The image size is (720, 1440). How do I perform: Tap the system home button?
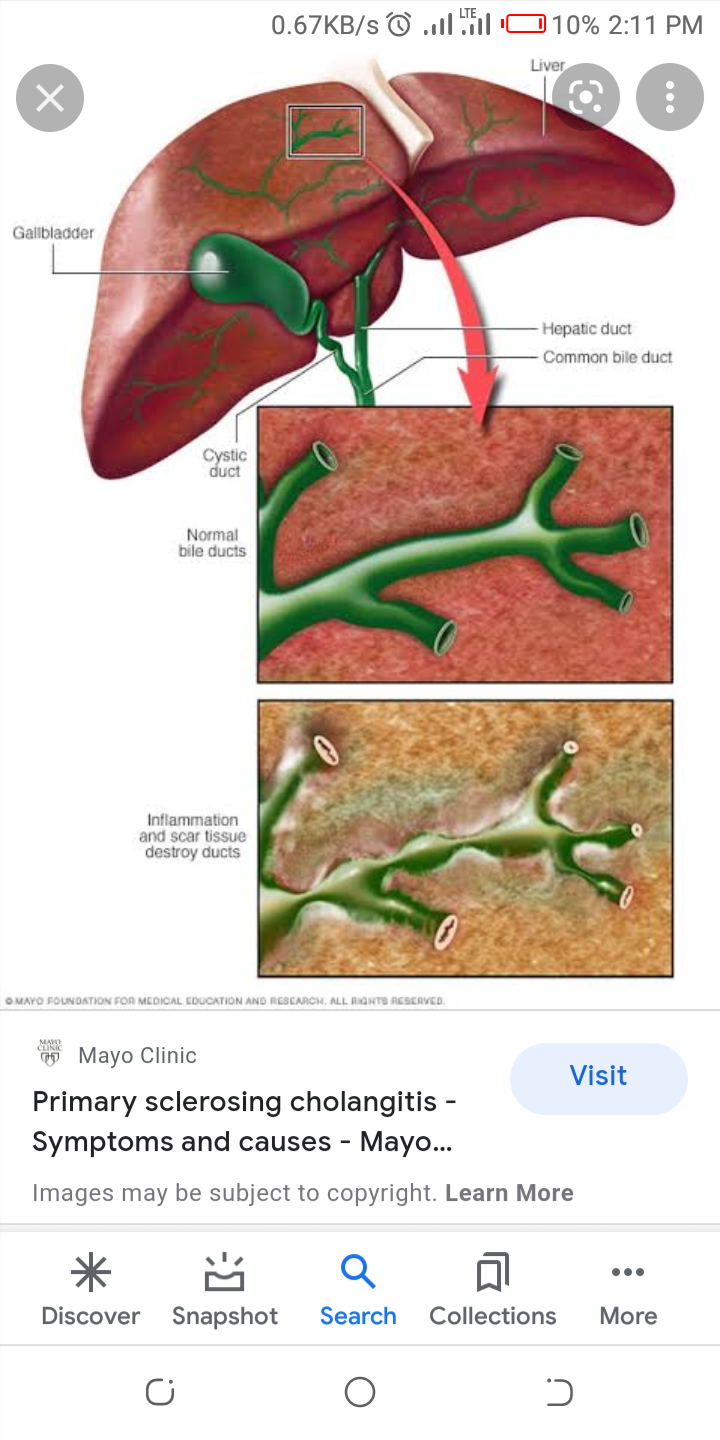(x=360, y=1392)
